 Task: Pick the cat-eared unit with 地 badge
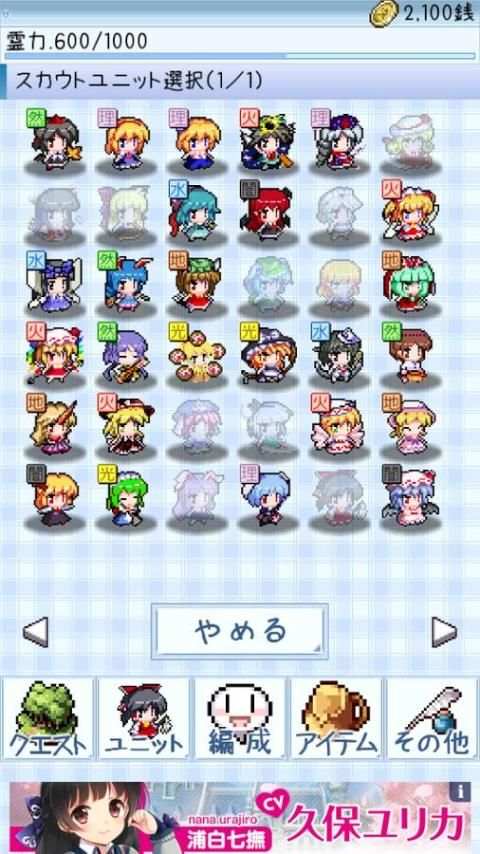[x=196, y=283]
